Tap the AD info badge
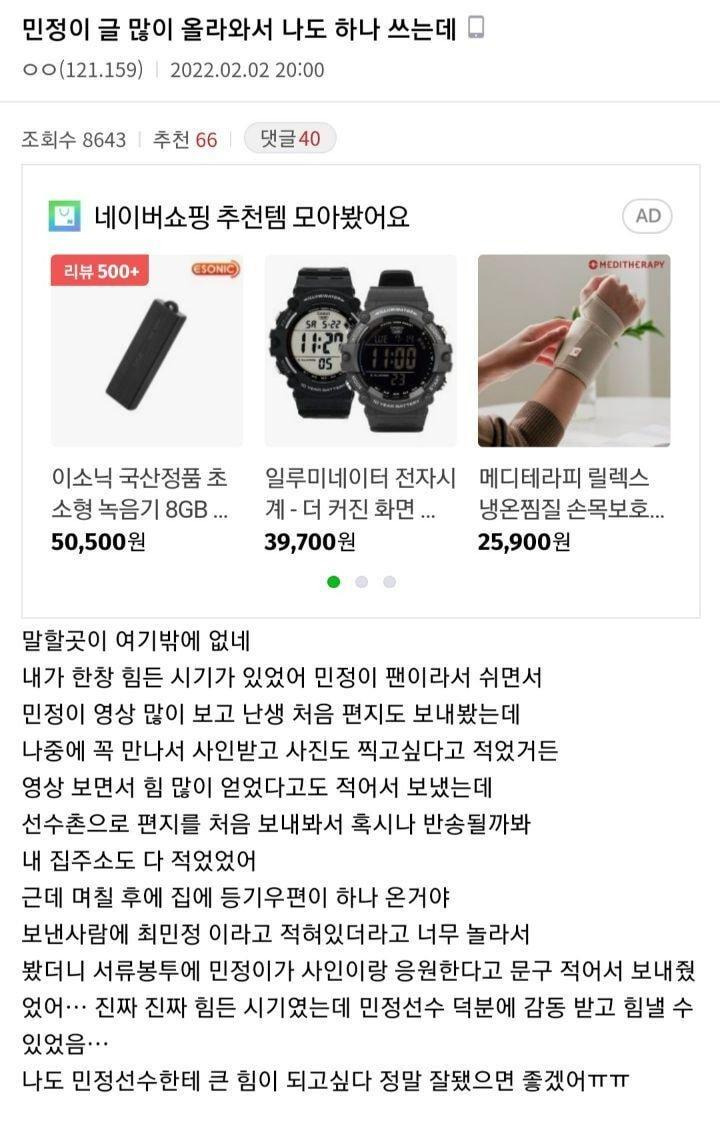 (x=648, y=216)
